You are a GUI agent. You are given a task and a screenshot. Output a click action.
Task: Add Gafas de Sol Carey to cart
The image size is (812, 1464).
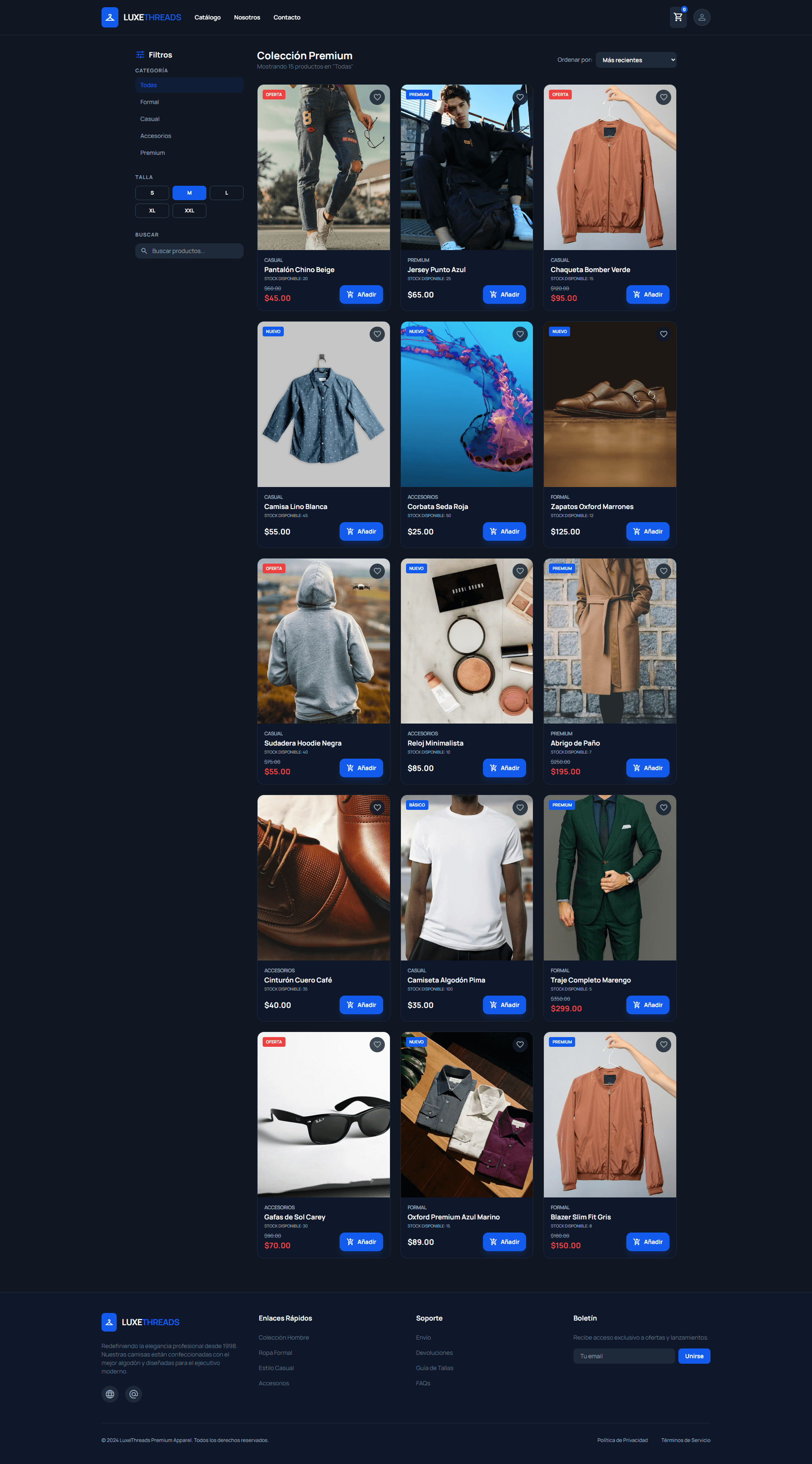pyautogui.click(x=361, y=1242)
